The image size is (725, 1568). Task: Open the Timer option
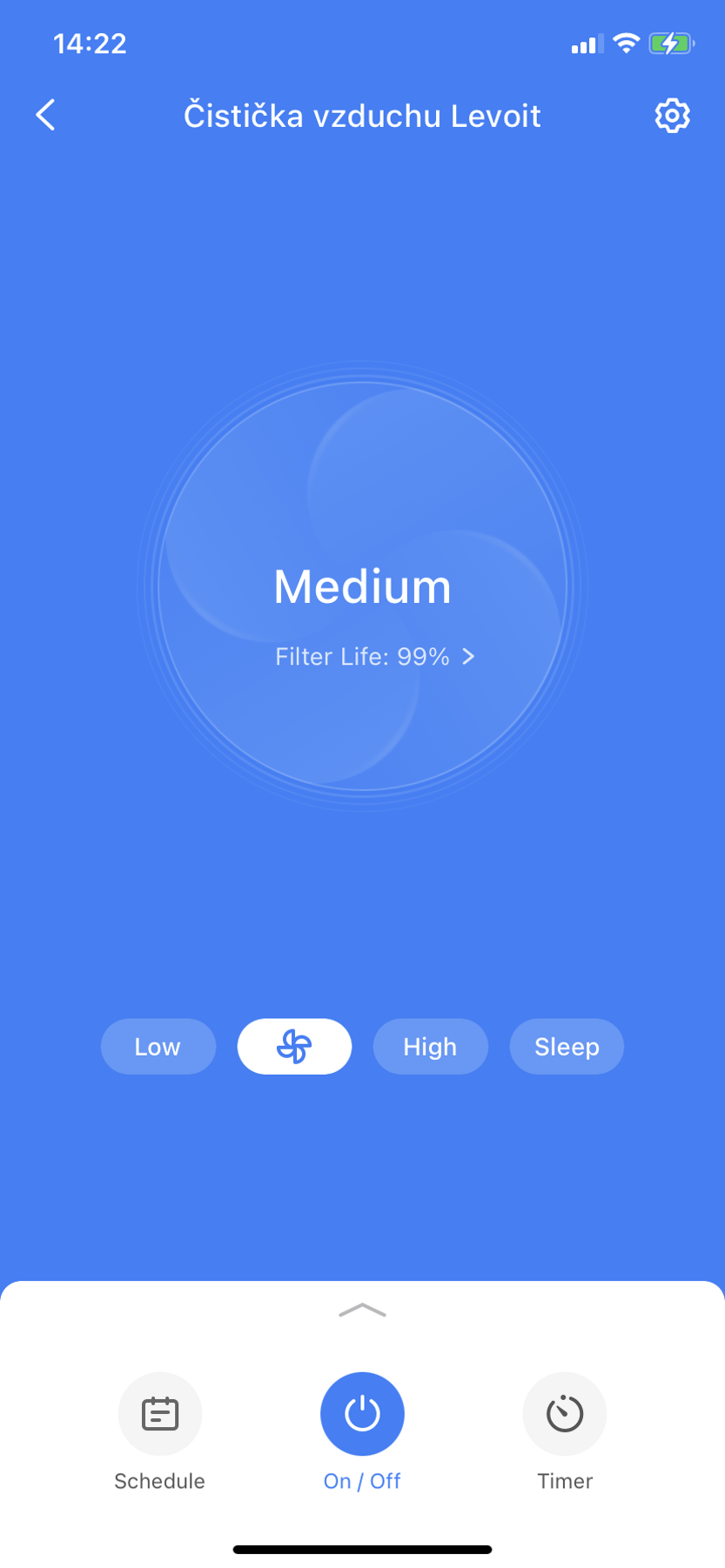point(564,1414)
